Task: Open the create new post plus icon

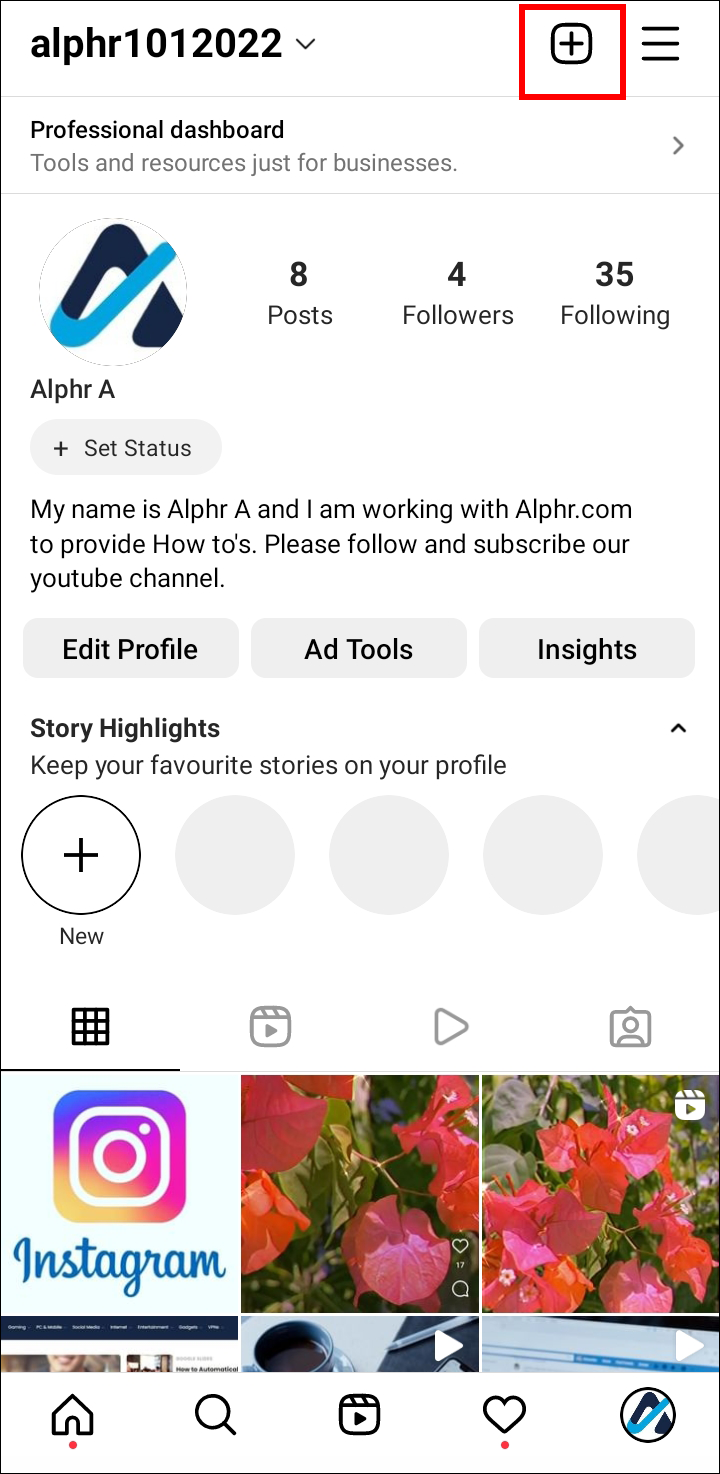Action: [x=572, y=45]
